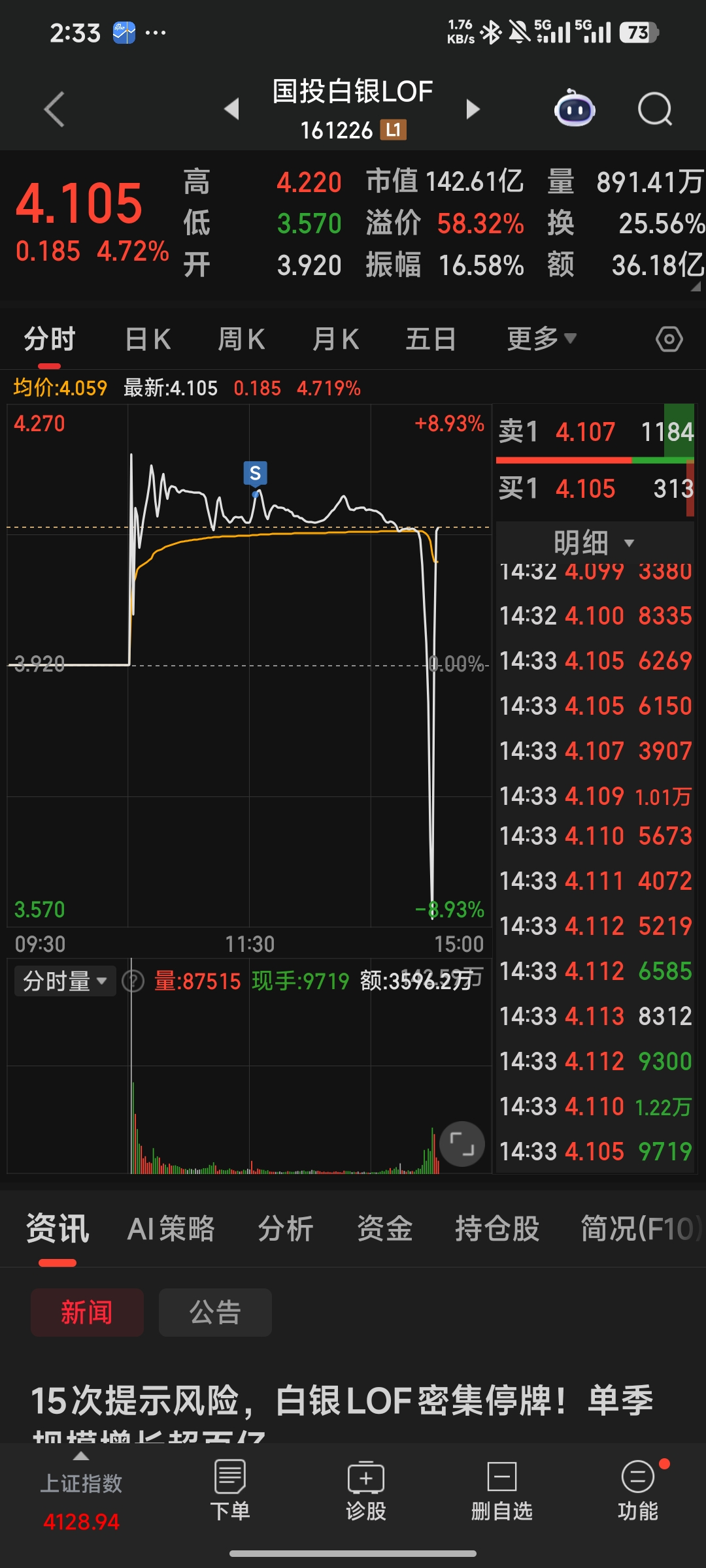Show the 公告 announcements list
This screenshot has height=1568, width=706.
pos(215,1312)
